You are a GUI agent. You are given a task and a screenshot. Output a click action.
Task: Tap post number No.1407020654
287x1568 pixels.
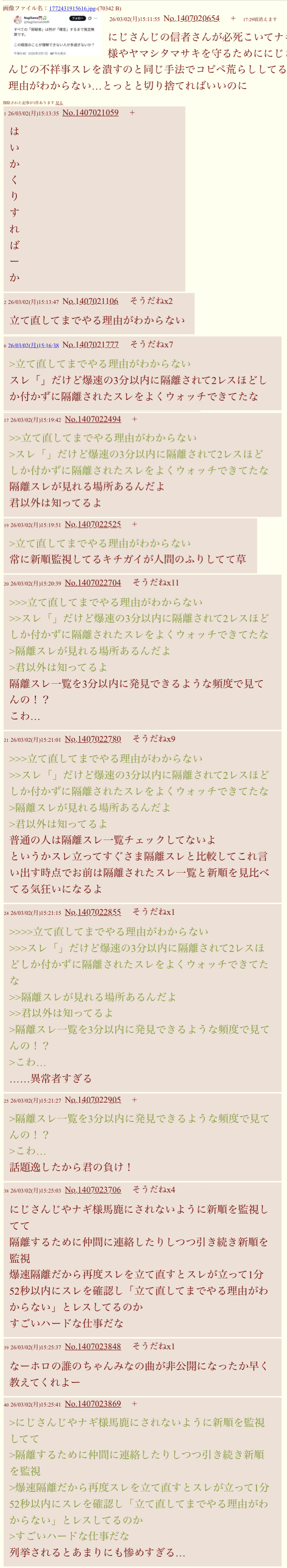(x=191, y=18)
